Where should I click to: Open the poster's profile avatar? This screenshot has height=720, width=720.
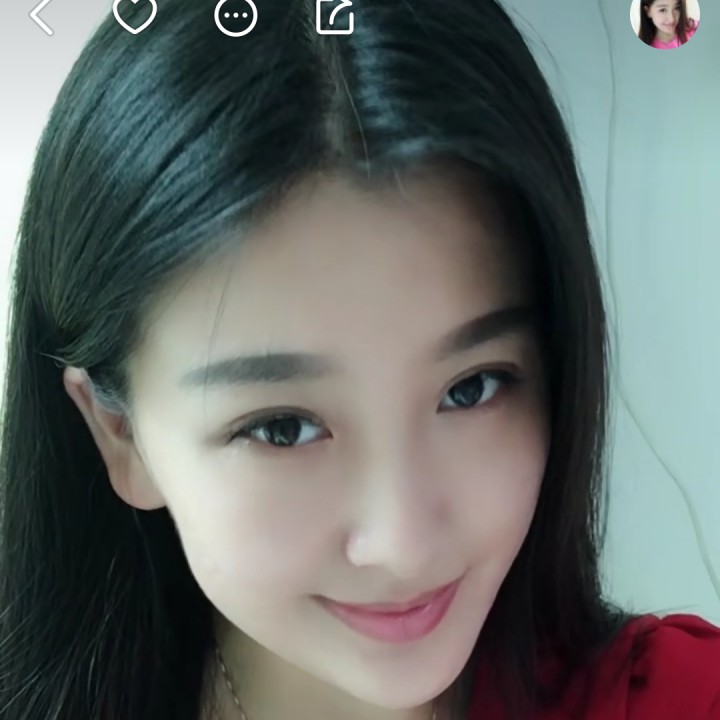pyautogui.click(x=665, y=20)
